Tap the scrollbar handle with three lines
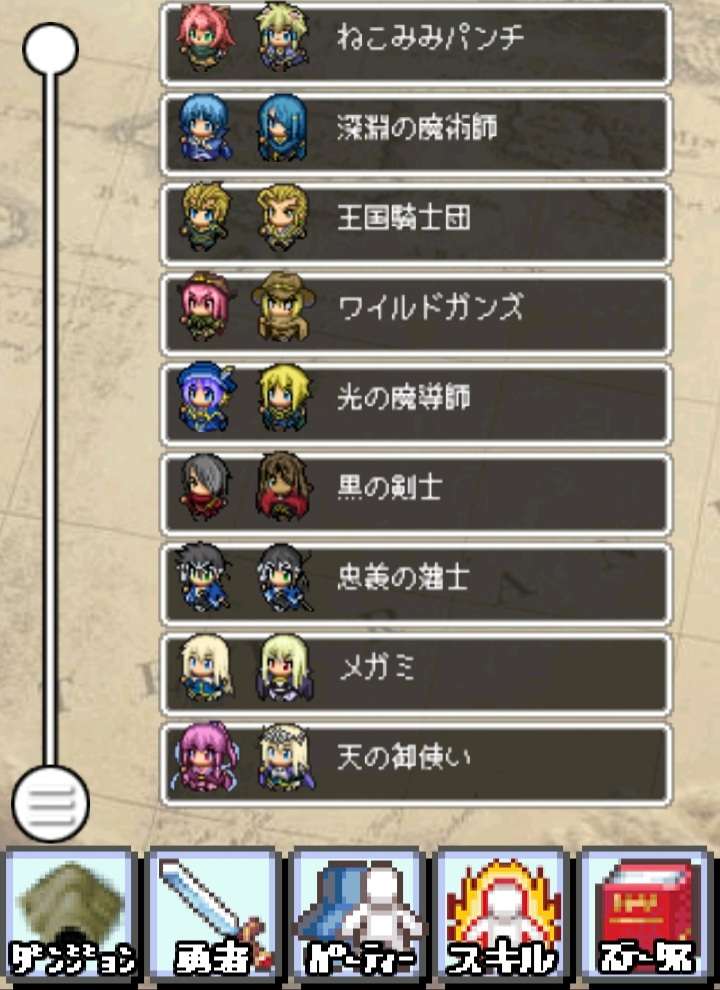The height and width of the screenshot is (990, 720). [x=50, y=801]
